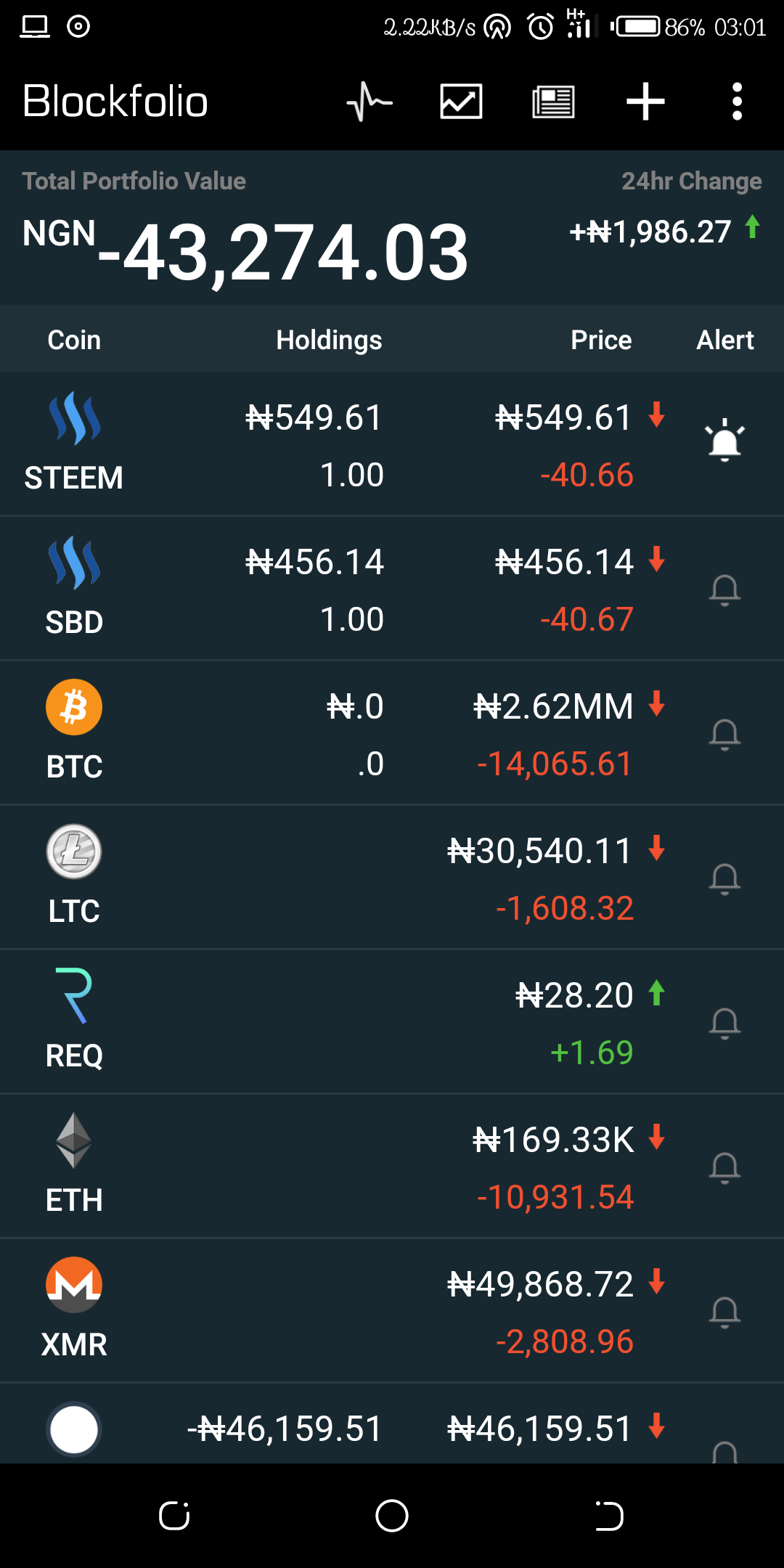Image resolution: width=784 pixels, height=1568 pixels.
Task: Open the market chart view icon
Action: pyautogui.click(x=461, y=102)
